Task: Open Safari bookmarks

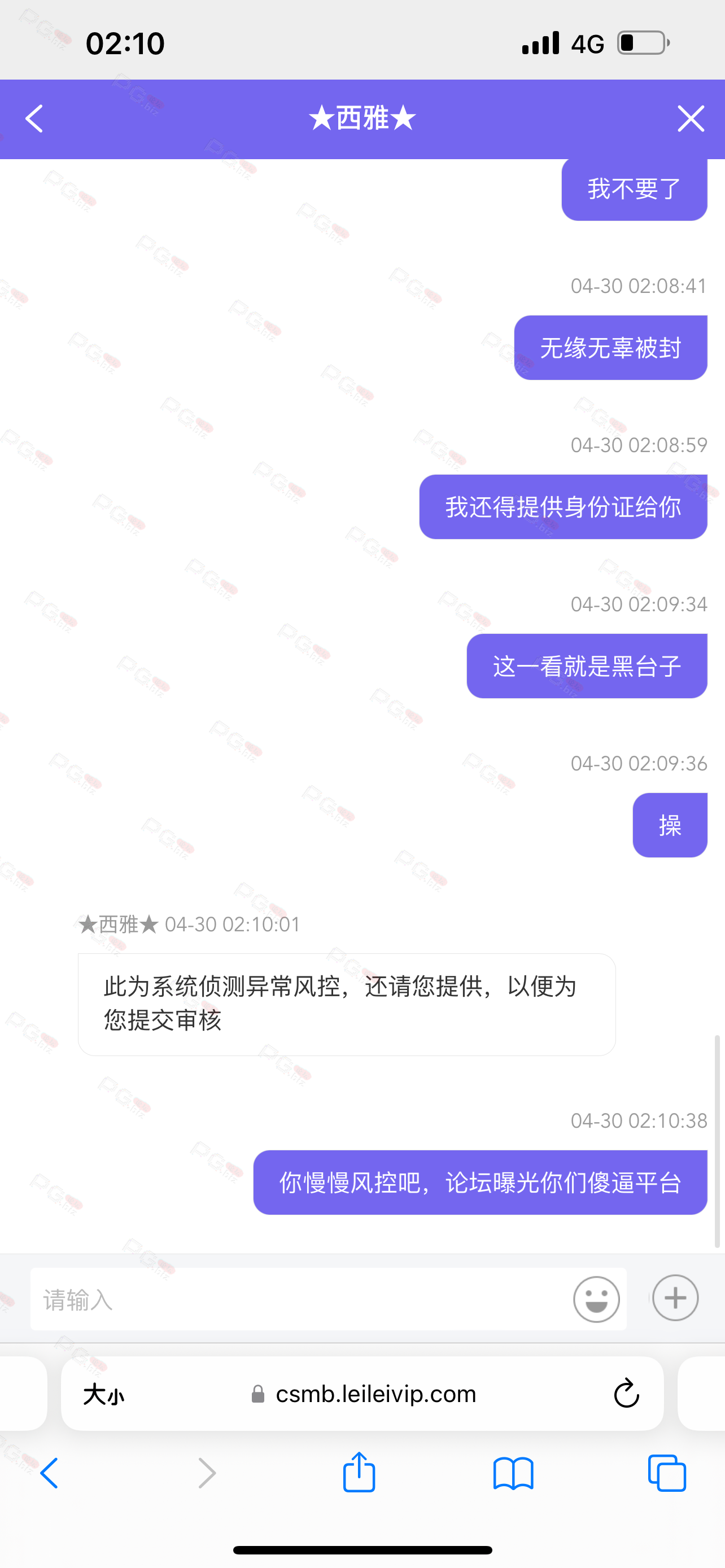Action: [513, 1474]
